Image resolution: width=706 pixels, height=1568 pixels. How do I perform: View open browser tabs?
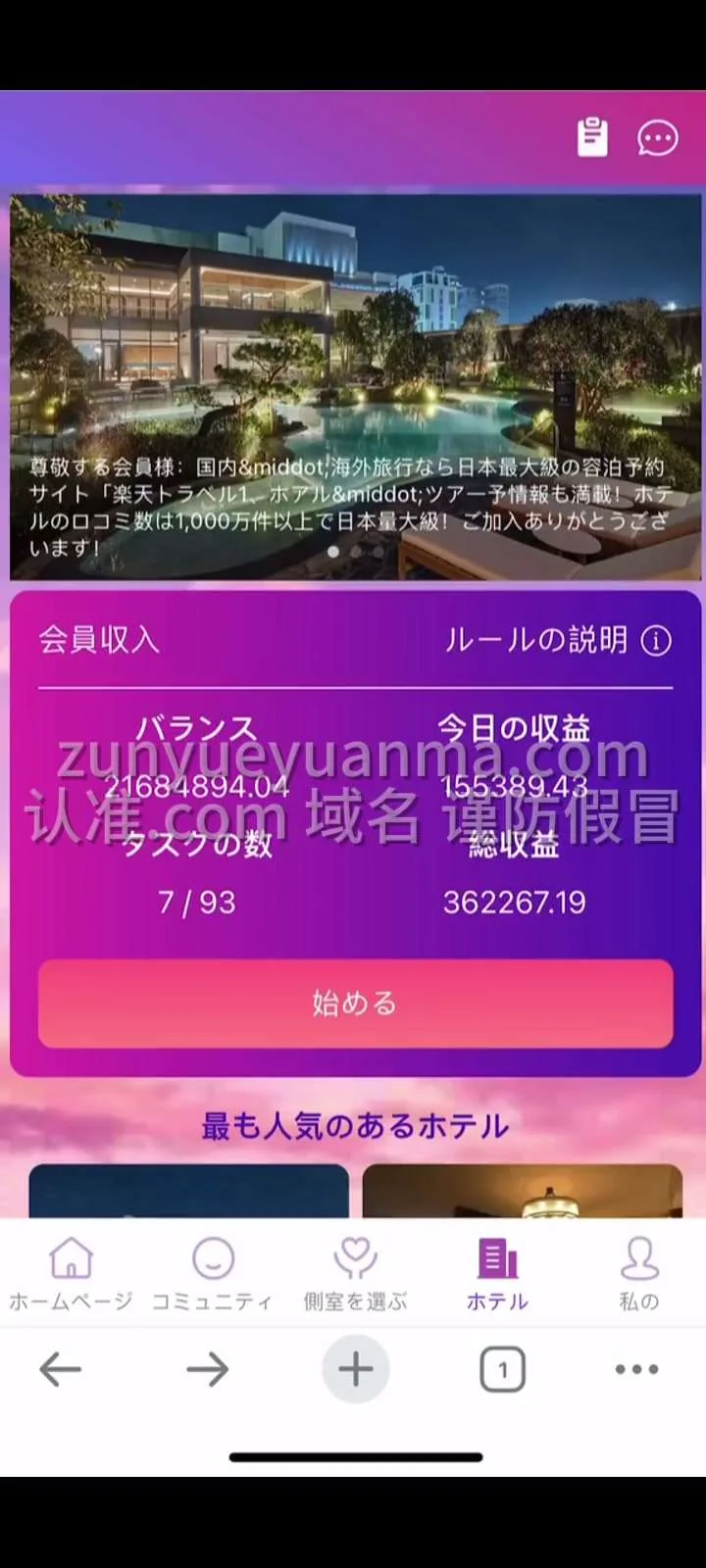coord(502,1369)
